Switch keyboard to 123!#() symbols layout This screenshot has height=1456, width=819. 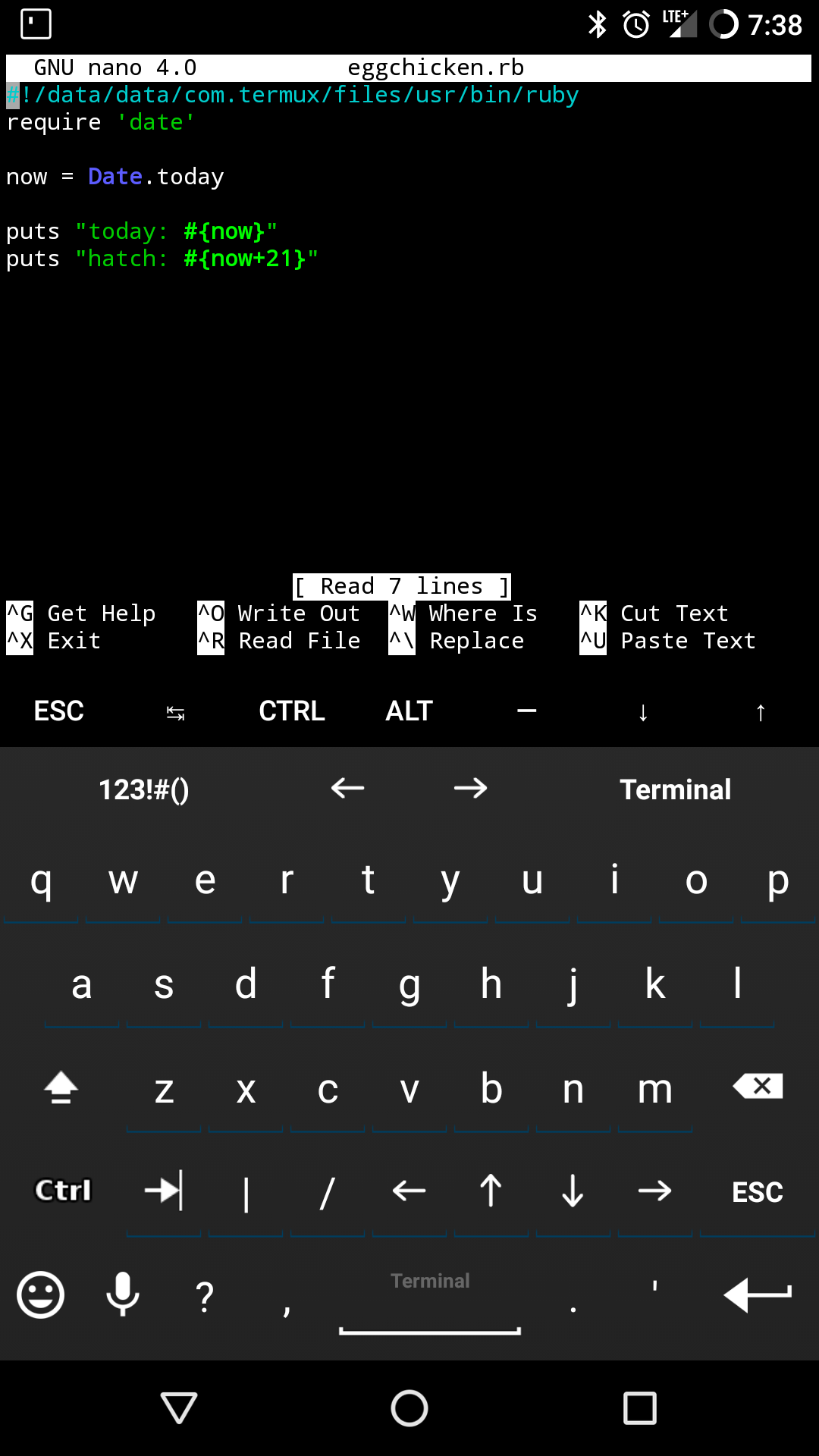tap(144, 789)
